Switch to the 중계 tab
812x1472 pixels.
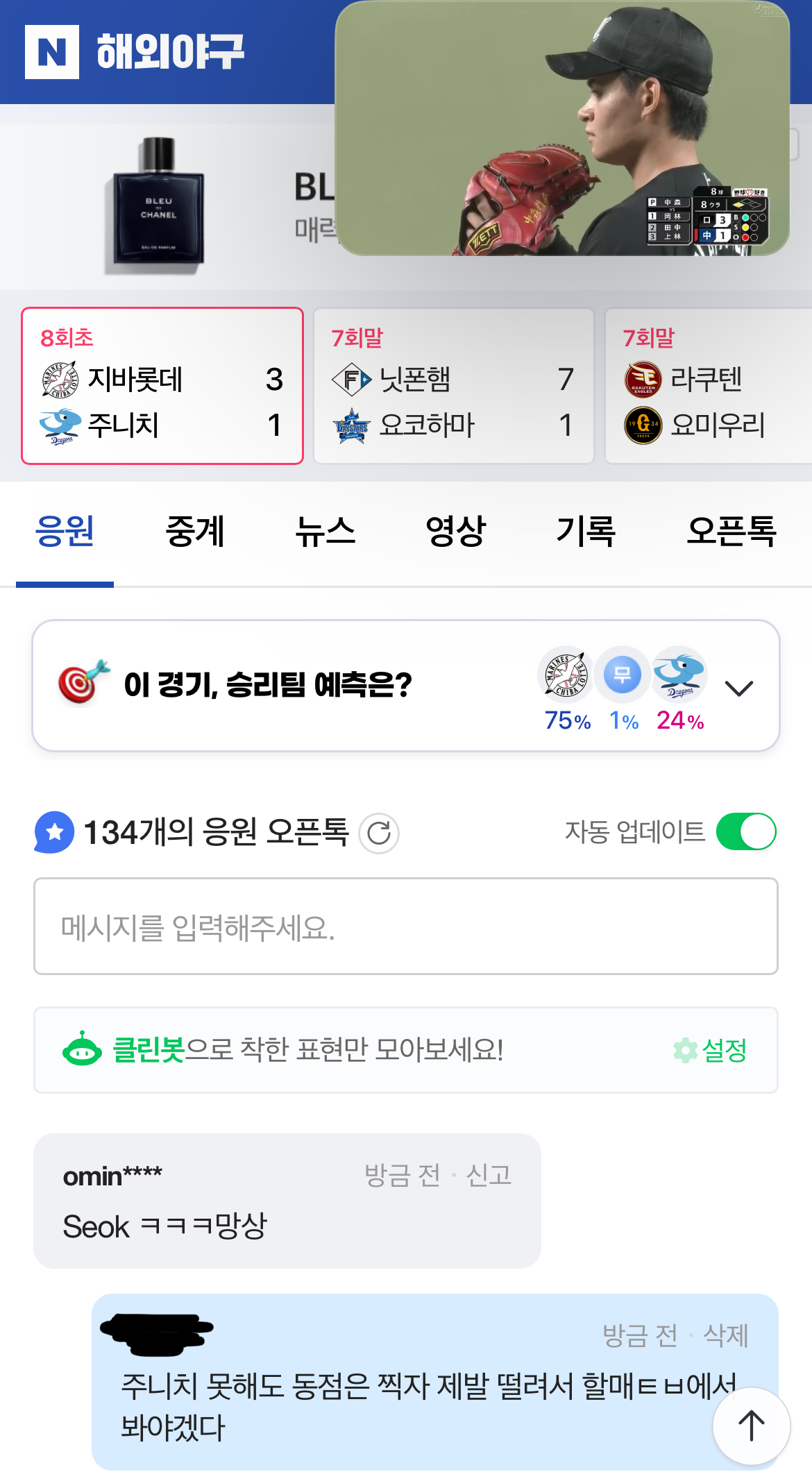195,532
